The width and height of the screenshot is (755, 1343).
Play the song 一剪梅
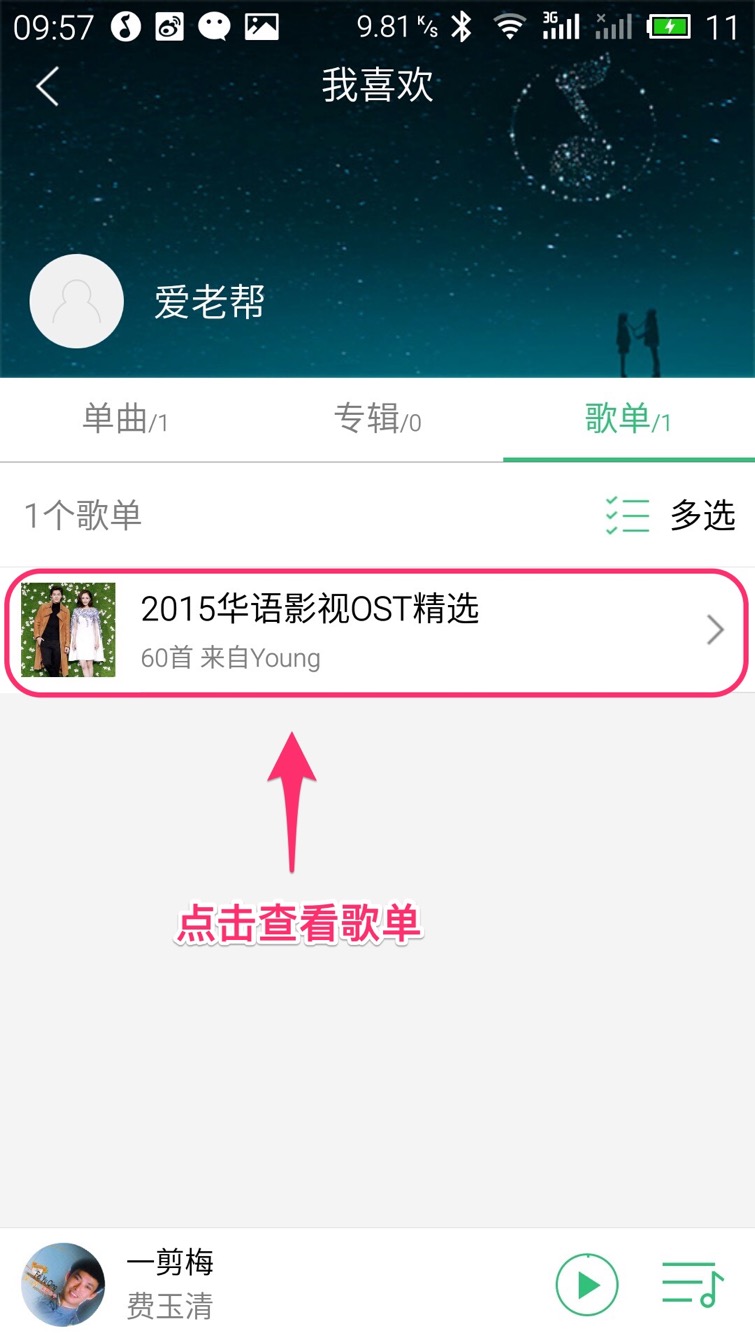pos(587,1284)
